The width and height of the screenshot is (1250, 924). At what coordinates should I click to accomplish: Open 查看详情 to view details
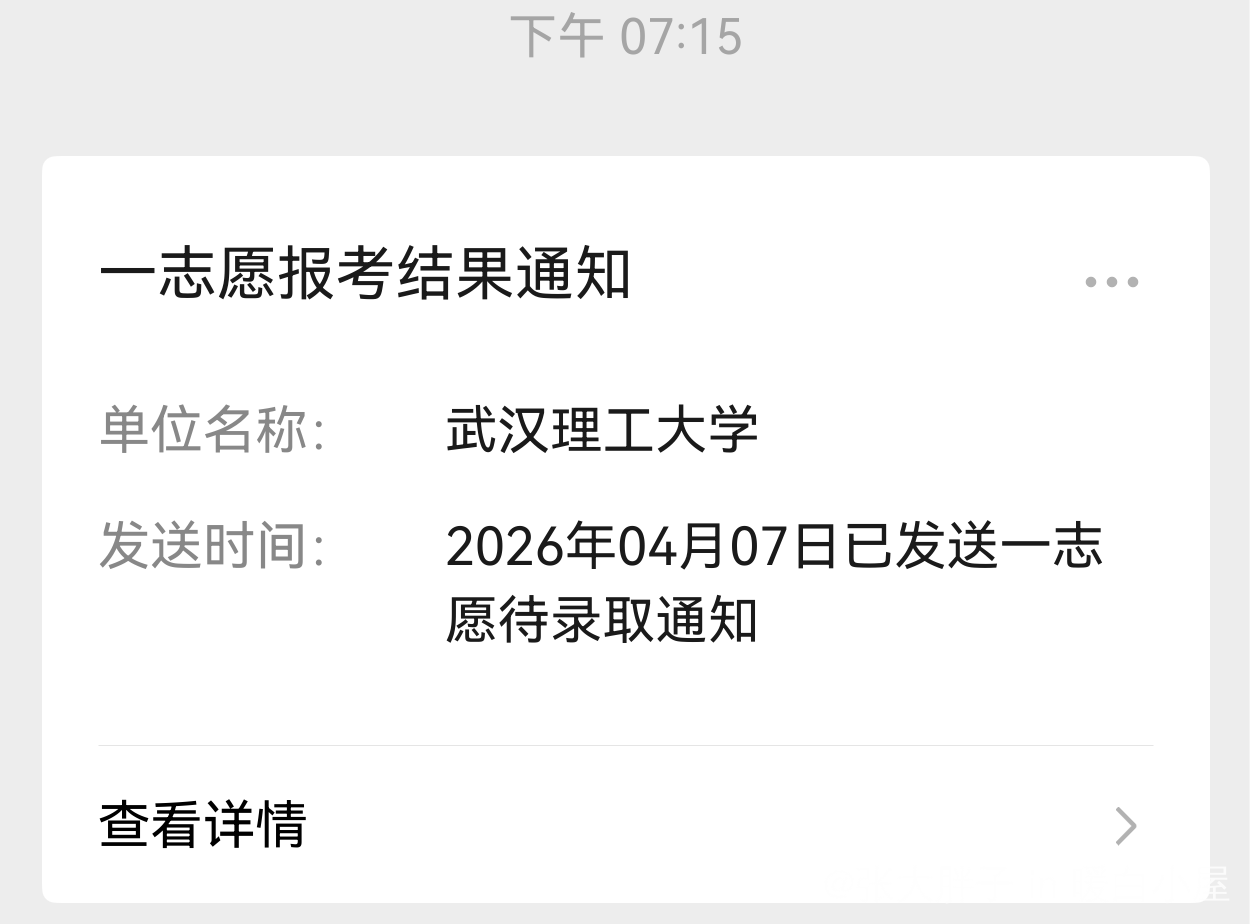tap(620, 826)
